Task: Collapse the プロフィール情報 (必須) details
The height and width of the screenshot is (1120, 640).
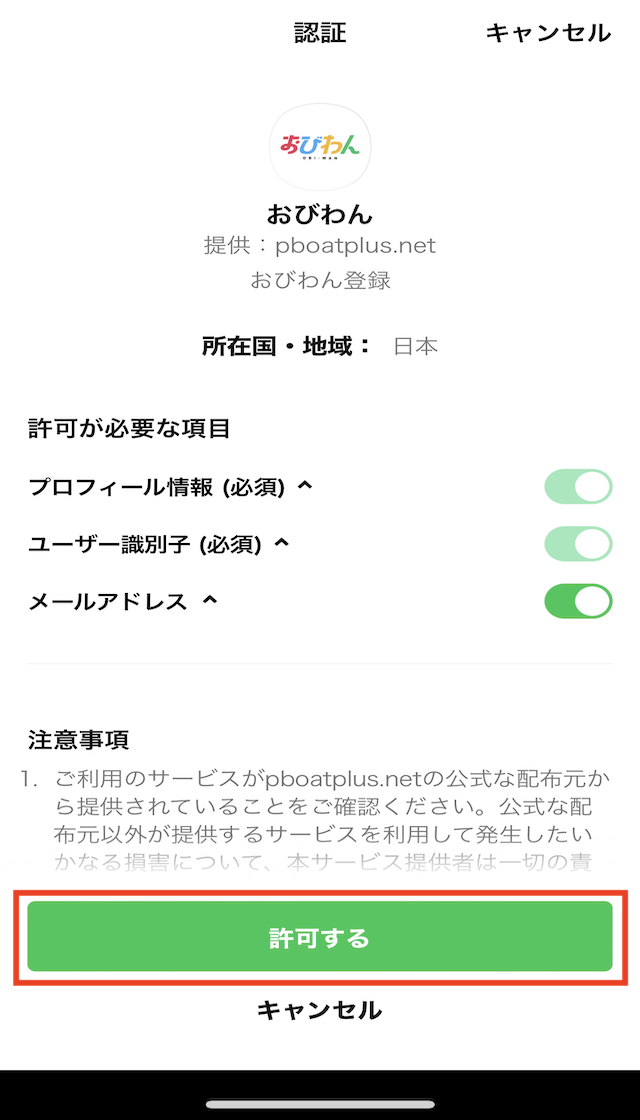Action: tap(304, 486)
